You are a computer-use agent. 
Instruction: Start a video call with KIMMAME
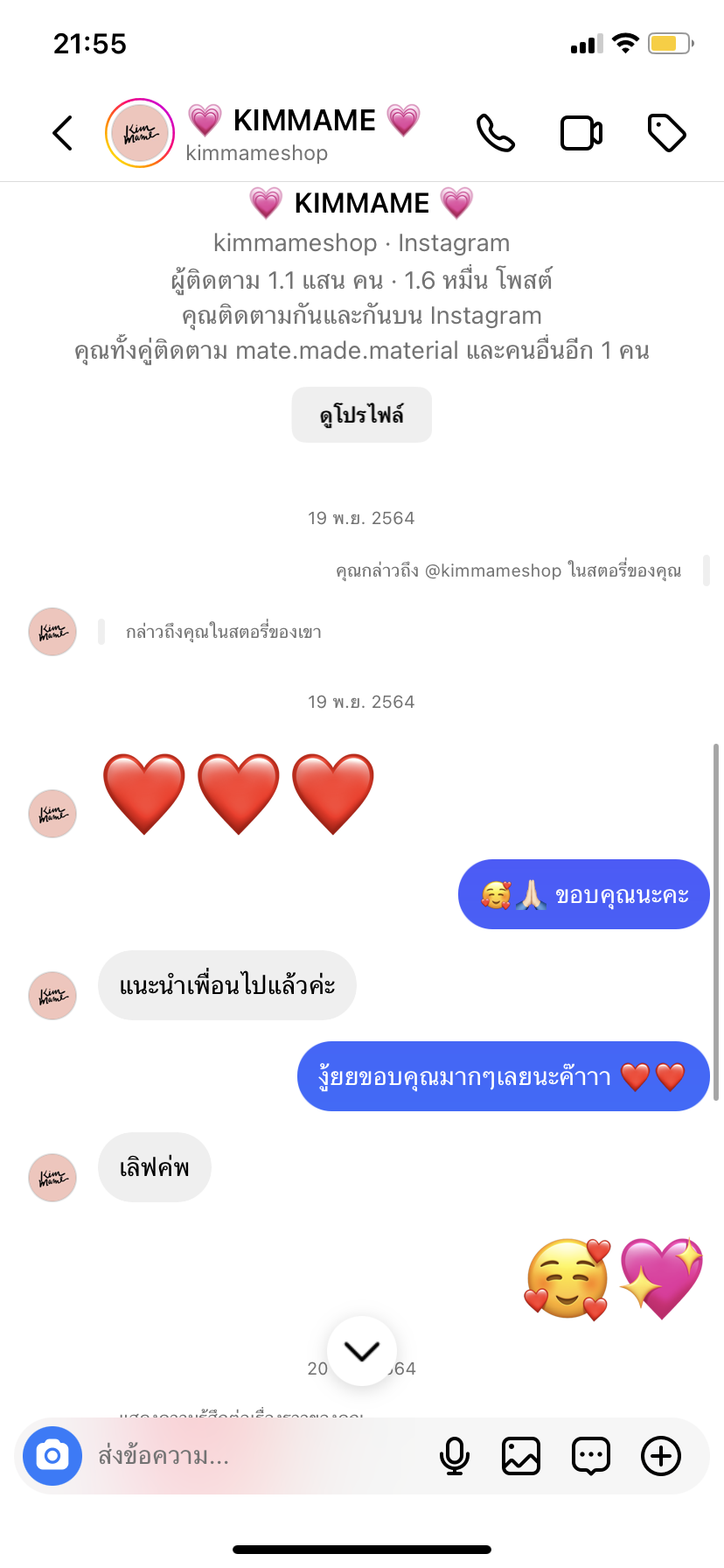[581, 133]
